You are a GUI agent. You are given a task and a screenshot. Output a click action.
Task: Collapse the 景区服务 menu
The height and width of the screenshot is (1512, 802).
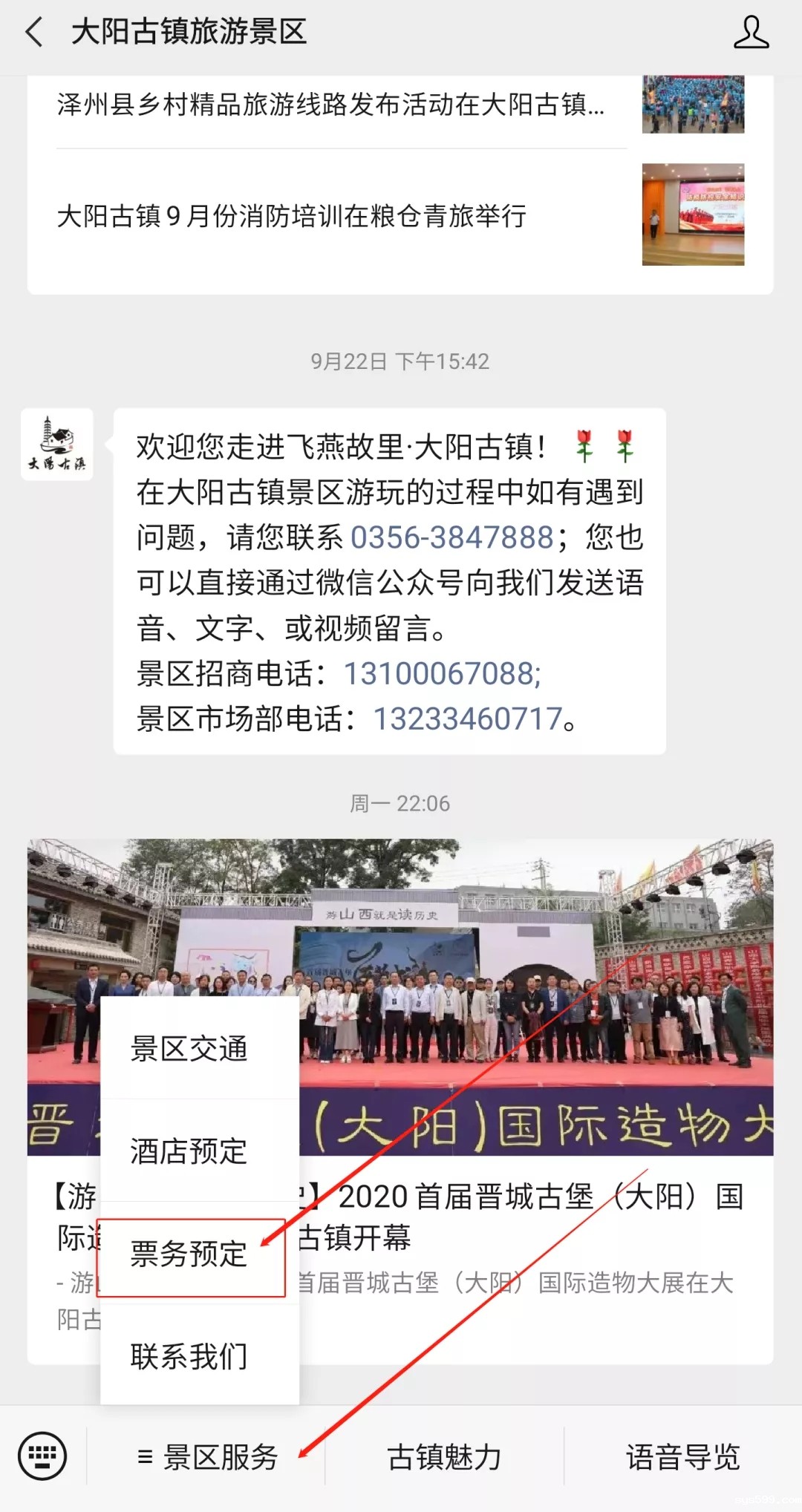(208, 1458)
